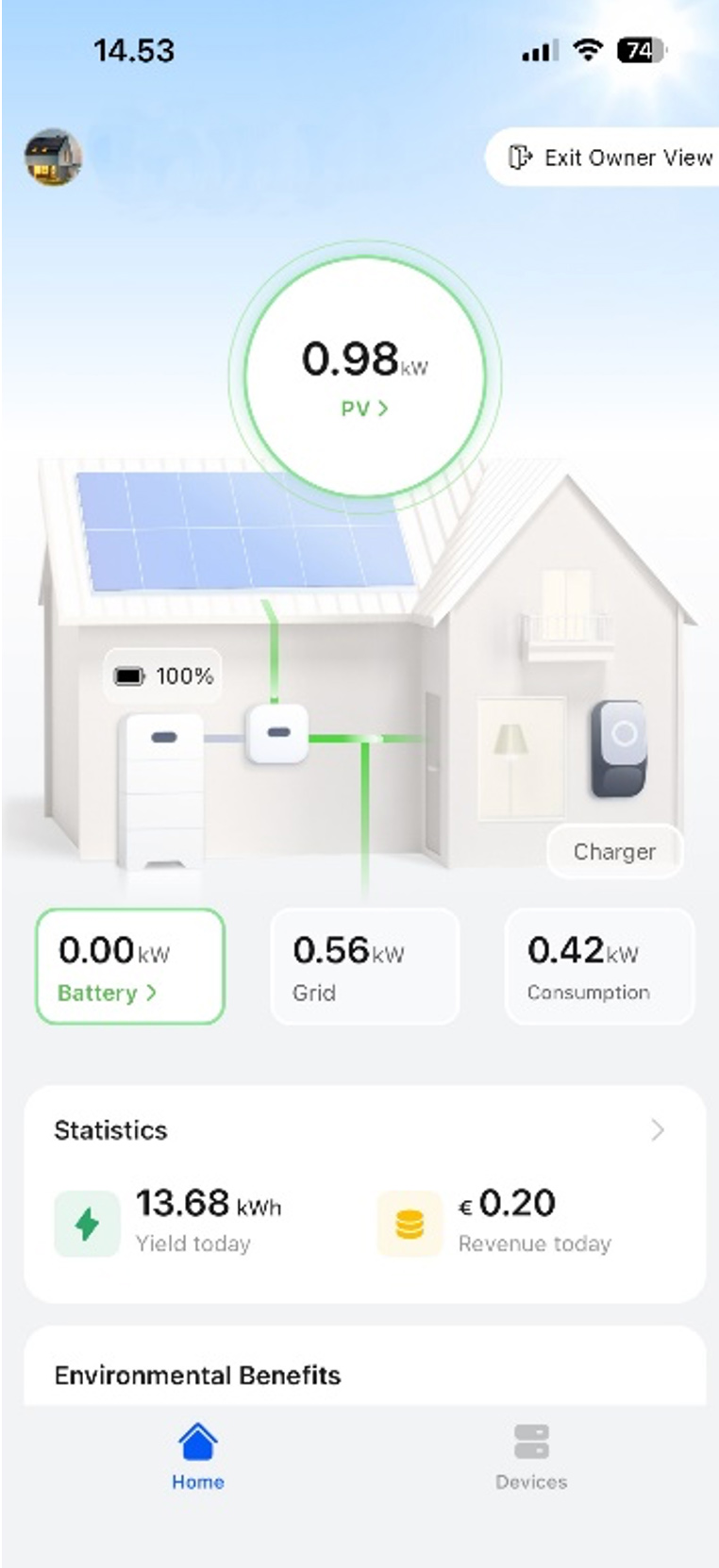Open the Environmental Benefits card

(x=364, y=1374)
